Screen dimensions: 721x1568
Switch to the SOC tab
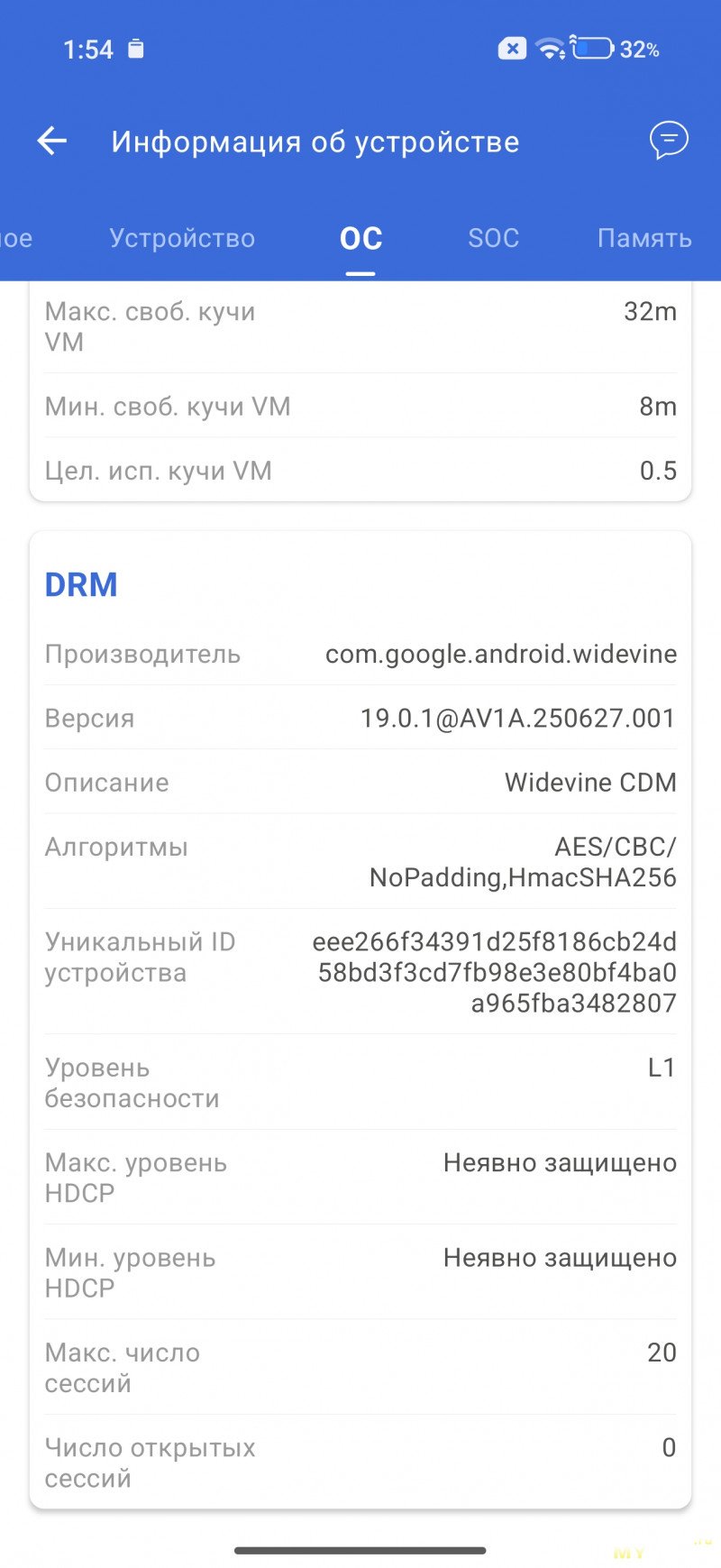[x=493, y=238]
